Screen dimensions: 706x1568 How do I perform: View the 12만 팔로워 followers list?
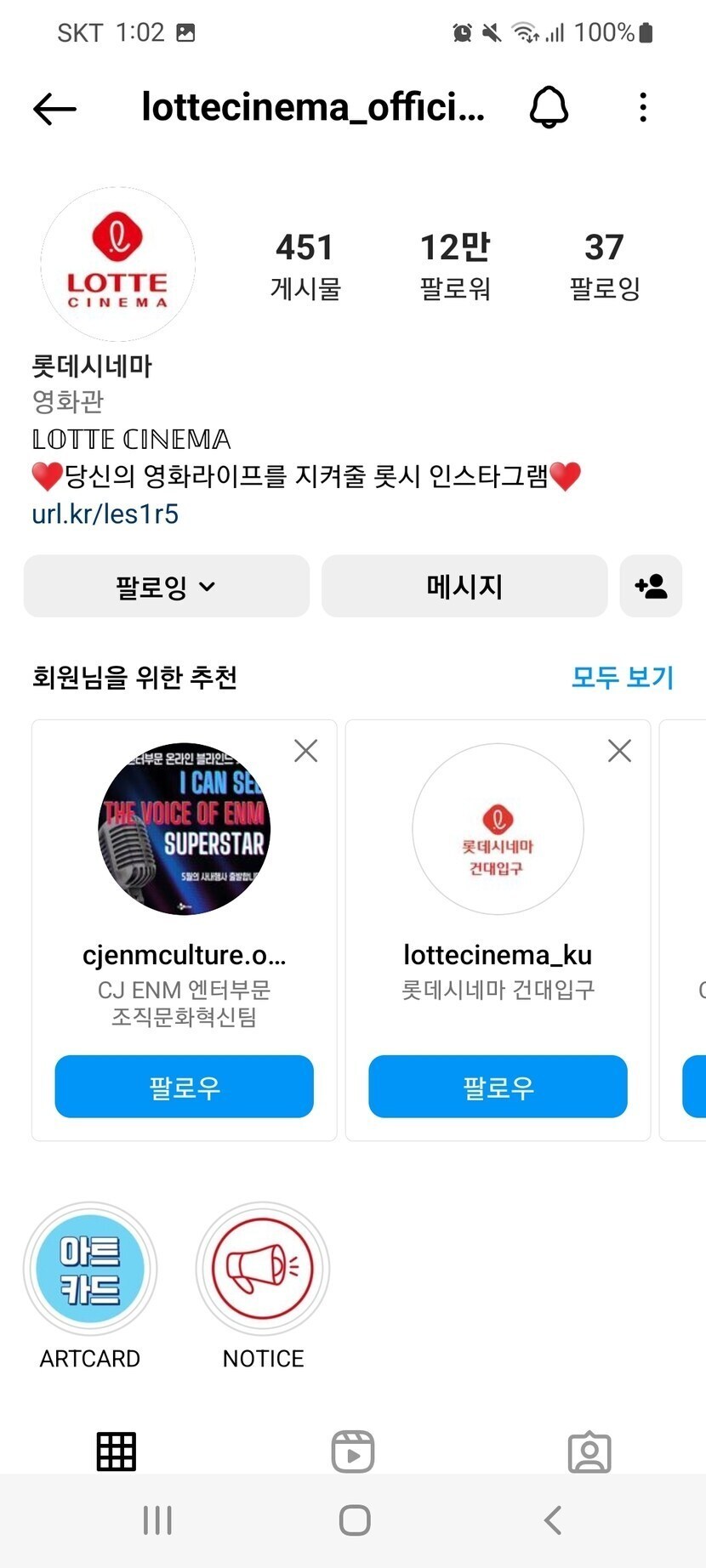[x=455, y=265]
